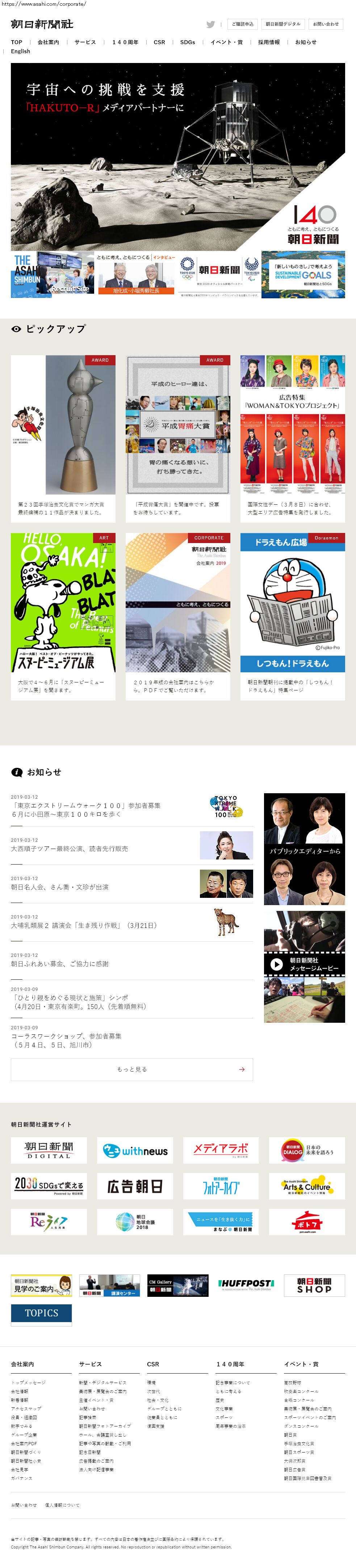The height and width of the screenshot is (1568, 356).
Task: Open the Twitter bird icon
Action: [x=210, y=24]
